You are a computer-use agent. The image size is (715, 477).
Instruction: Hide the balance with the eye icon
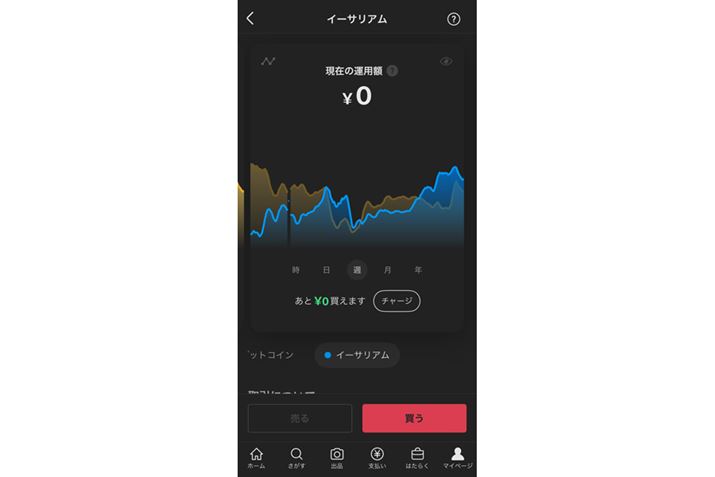446,61
